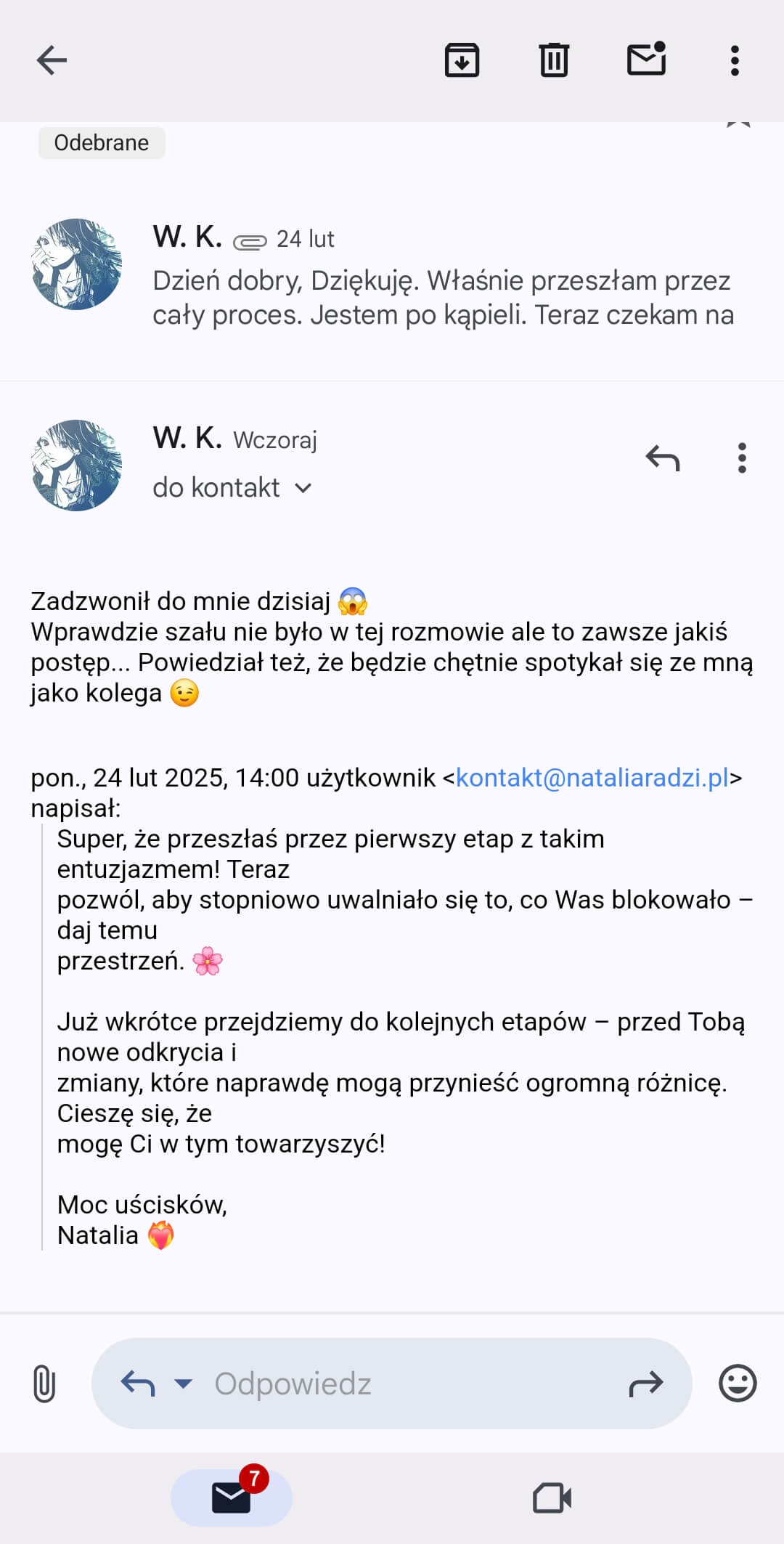Forward this email with the arrow icon
This screenshot has height=1544, width=784.
coord(645,1383)
